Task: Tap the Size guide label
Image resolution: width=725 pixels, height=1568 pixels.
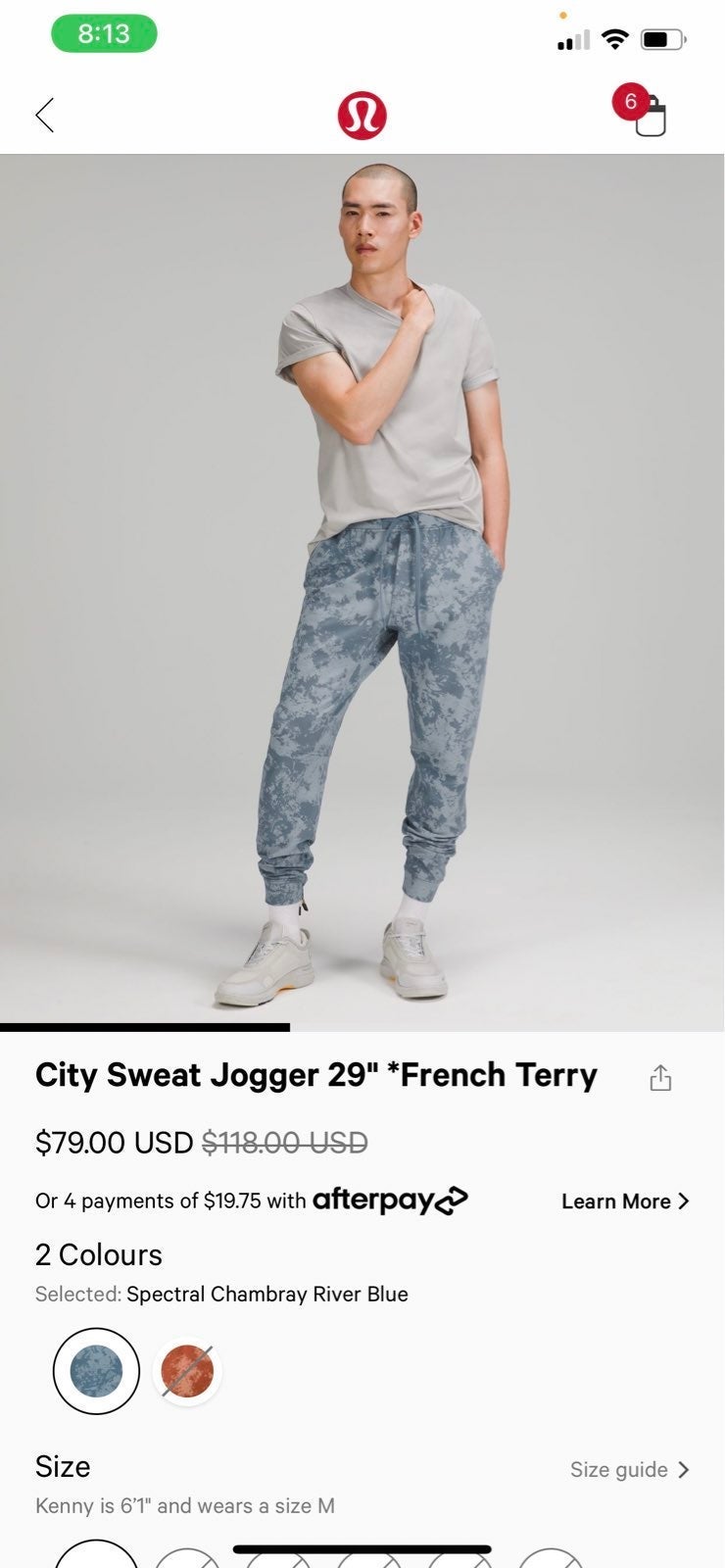Action: 617,1469
